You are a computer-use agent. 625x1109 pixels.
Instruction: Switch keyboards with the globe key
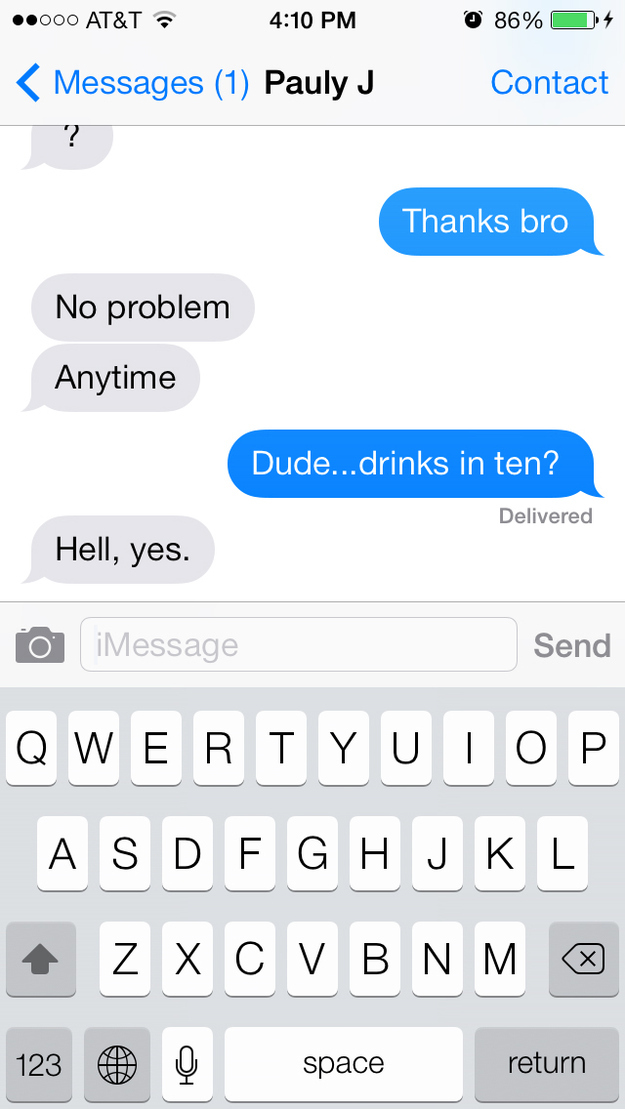[117, 1064]
